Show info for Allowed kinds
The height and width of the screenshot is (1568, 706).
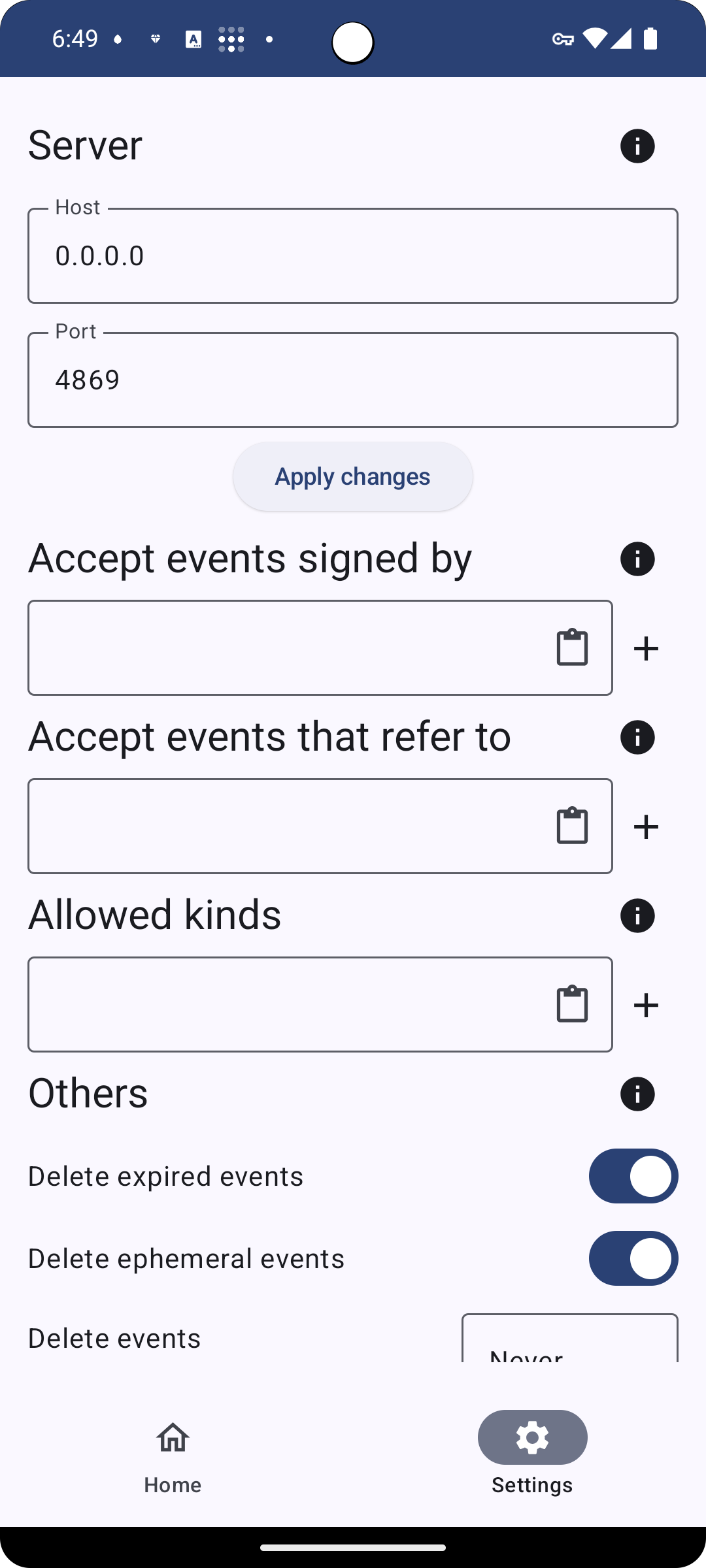637,916
